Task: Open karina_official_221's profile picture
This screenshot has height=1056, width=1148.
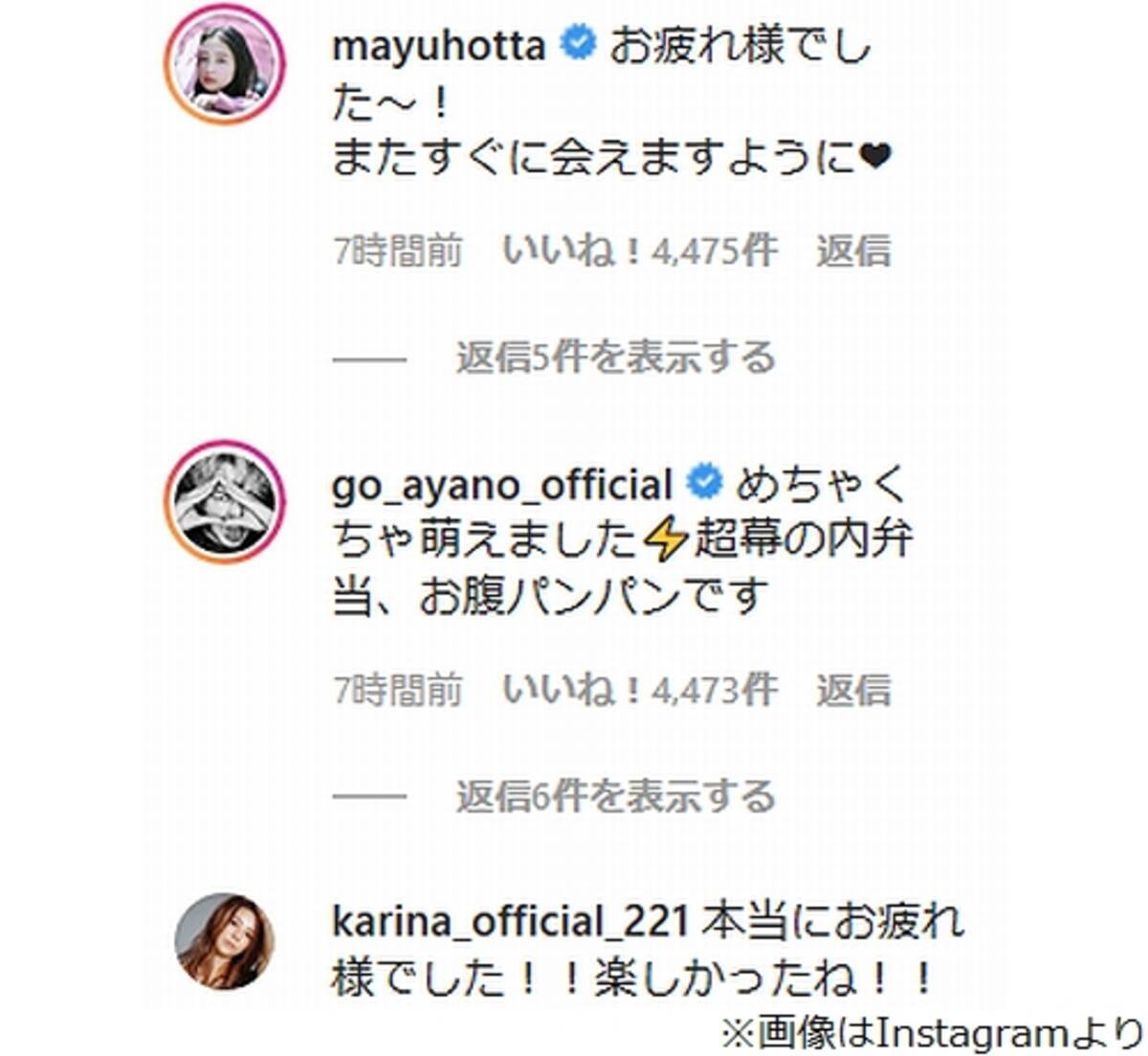Action: [x=226, y=941]
